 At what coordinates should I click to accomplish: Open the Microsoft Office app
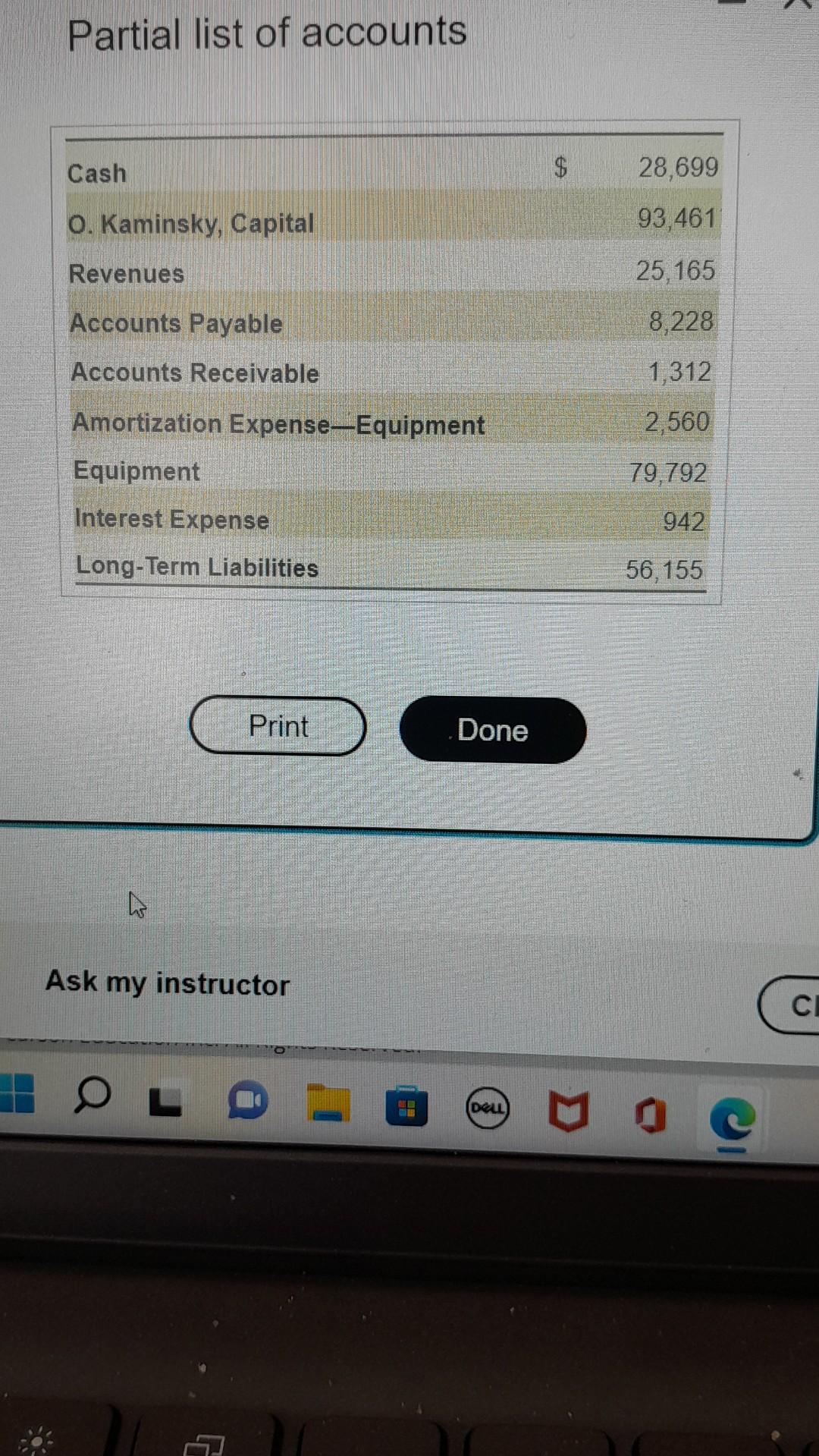[648, 1113]
